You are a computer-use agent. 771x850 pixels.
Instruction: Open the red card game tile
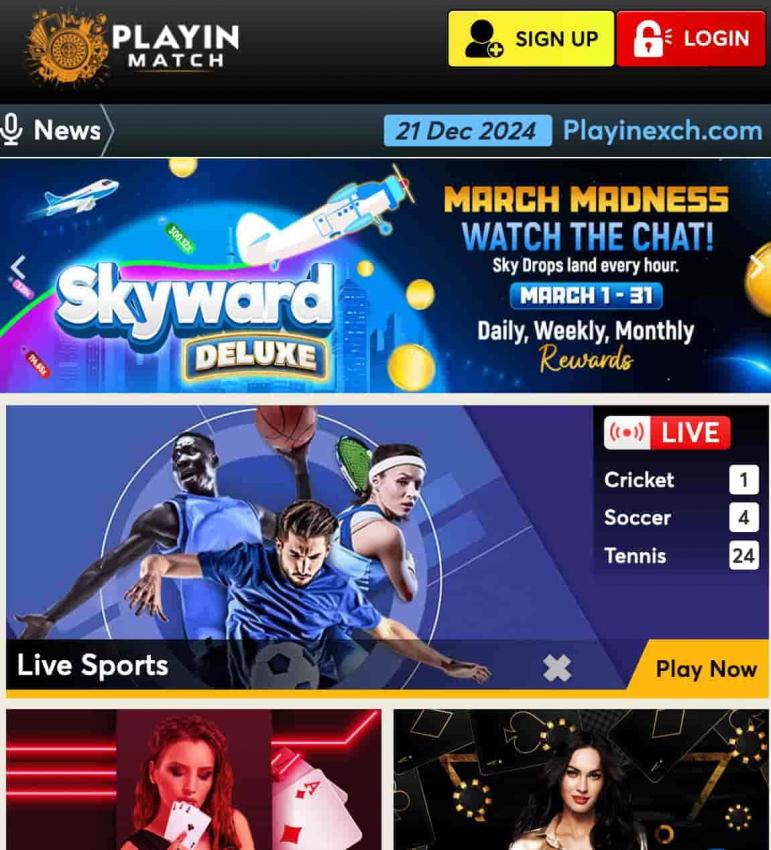click(193, 779)
